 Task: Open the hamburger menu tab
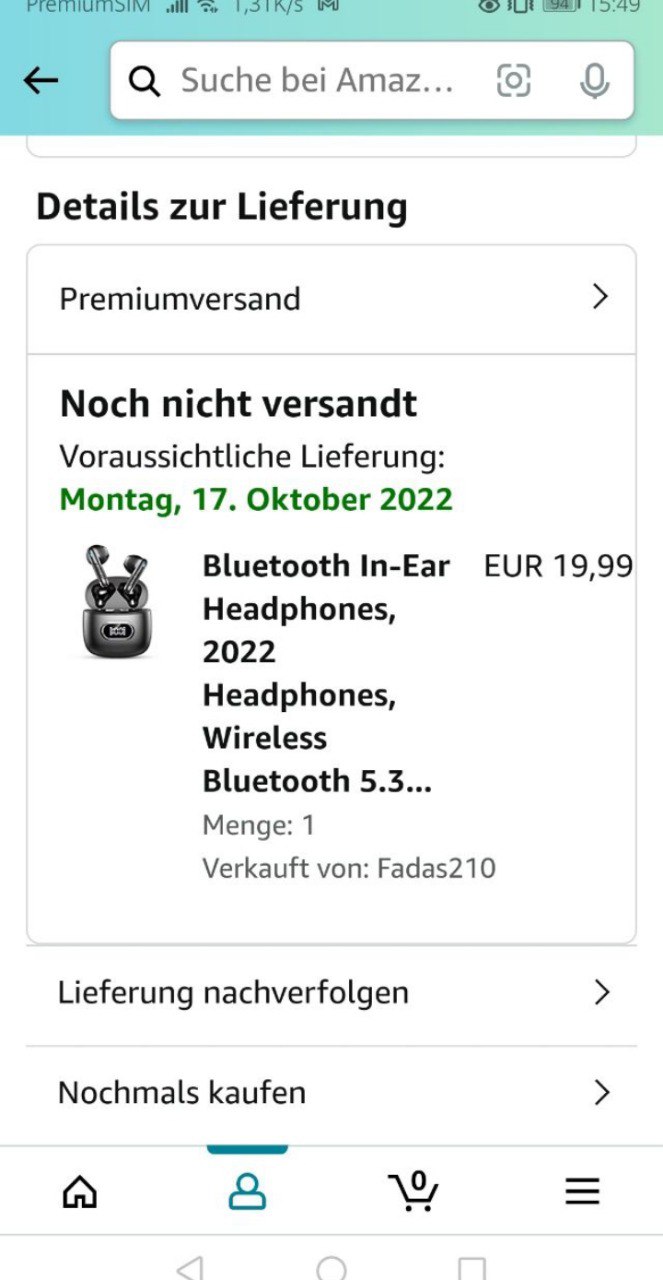pos(582,1191)
